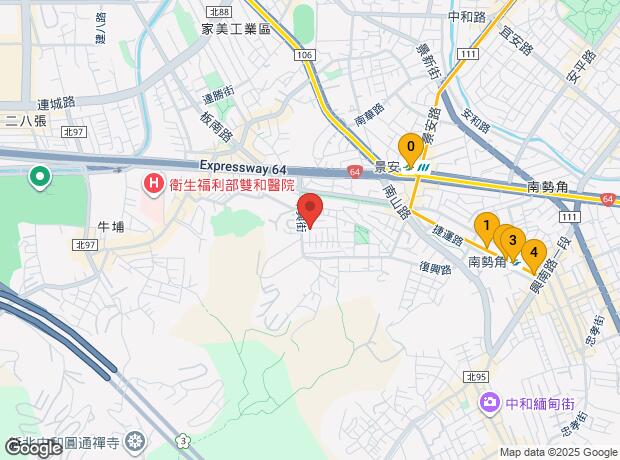Viewport: 620px width, 460px height.
Task: Open the 衛生福利部雙和醫院 hospital place icon
Action: coord(154,184)
